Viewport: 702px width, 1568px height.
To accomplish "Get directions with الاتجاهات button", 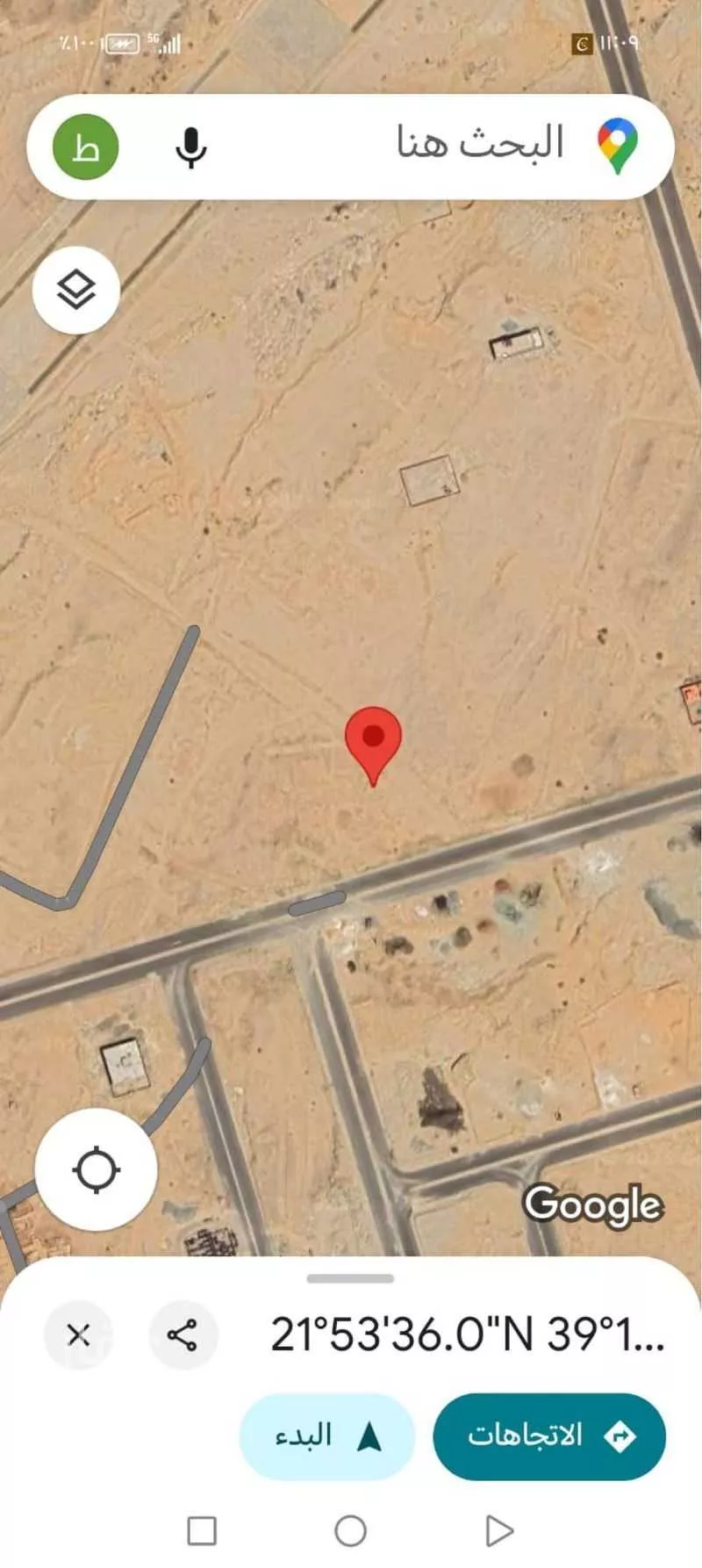I will click(x=549, y=1436).
